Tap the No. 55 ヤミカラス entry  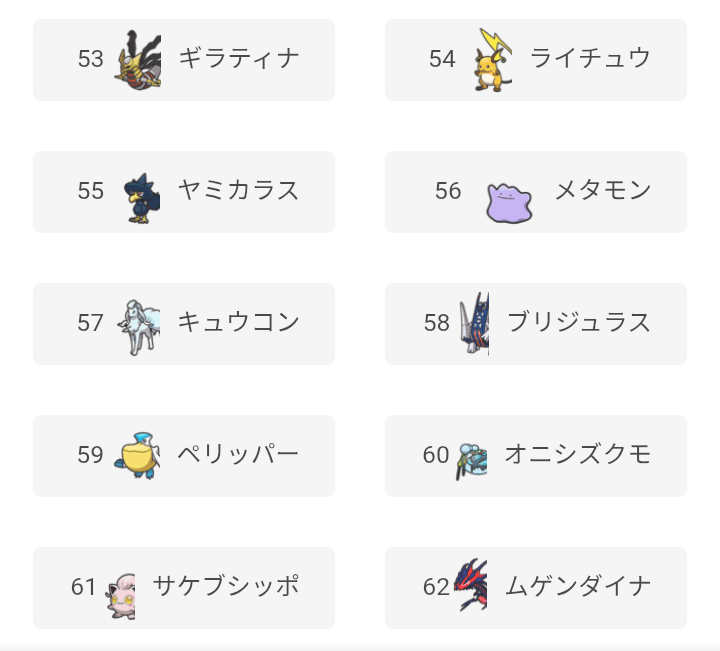click(x=184, y=192)
